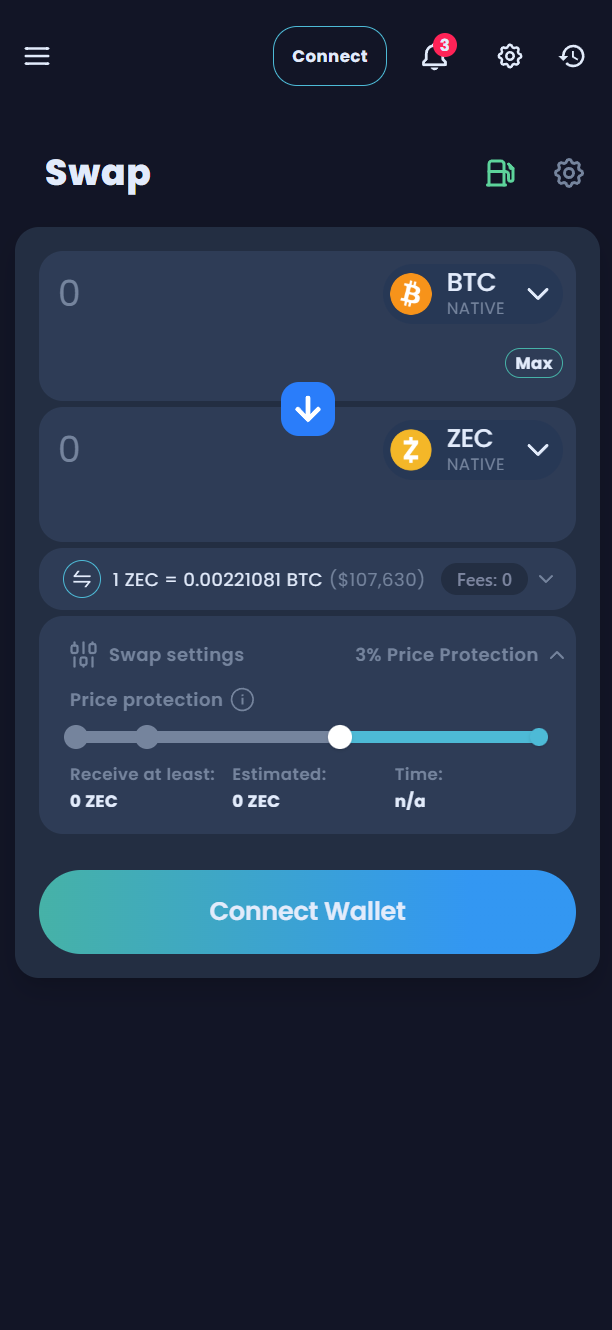Tap the Connect Wallet button

click(x=307, y=912)
